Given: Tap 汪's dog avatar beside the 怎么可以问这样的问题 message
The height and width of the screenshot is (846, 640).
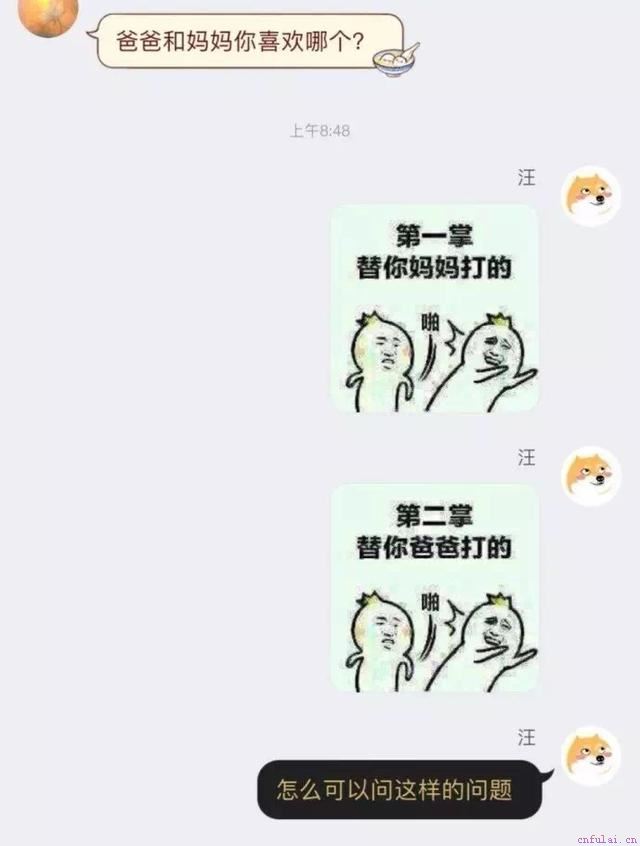Looking at the screenshot, I should 590,755.
